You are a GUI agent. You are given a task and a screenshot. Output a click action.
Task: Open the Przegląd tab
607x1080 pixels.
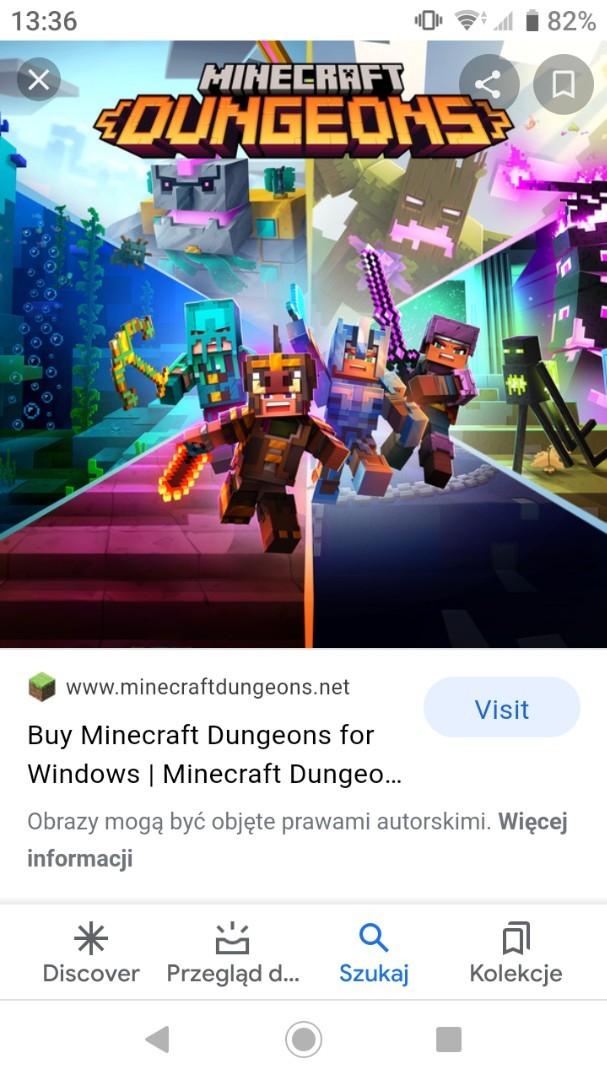(232, 954)
